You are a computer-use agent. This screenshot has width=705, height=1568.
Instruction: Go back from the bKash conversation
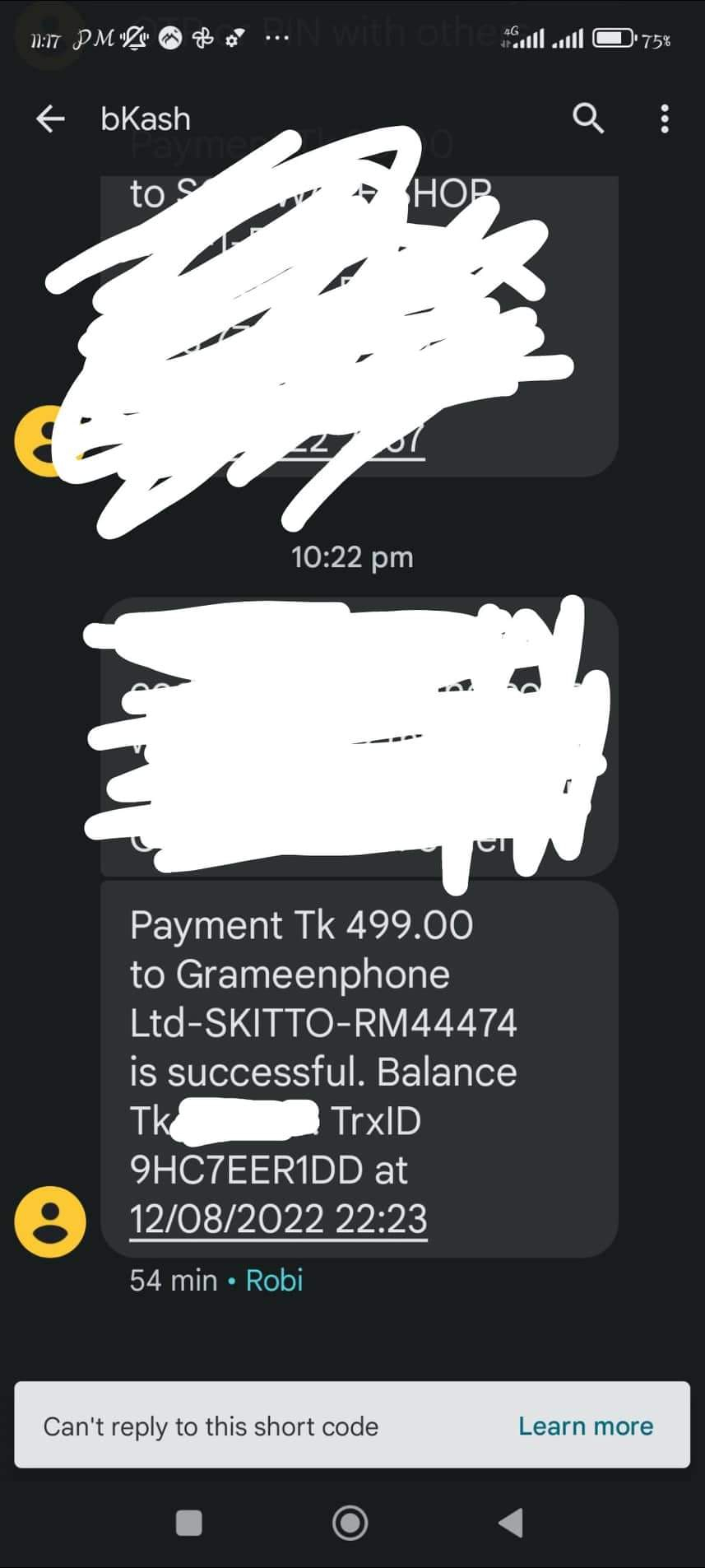[50, 119]
